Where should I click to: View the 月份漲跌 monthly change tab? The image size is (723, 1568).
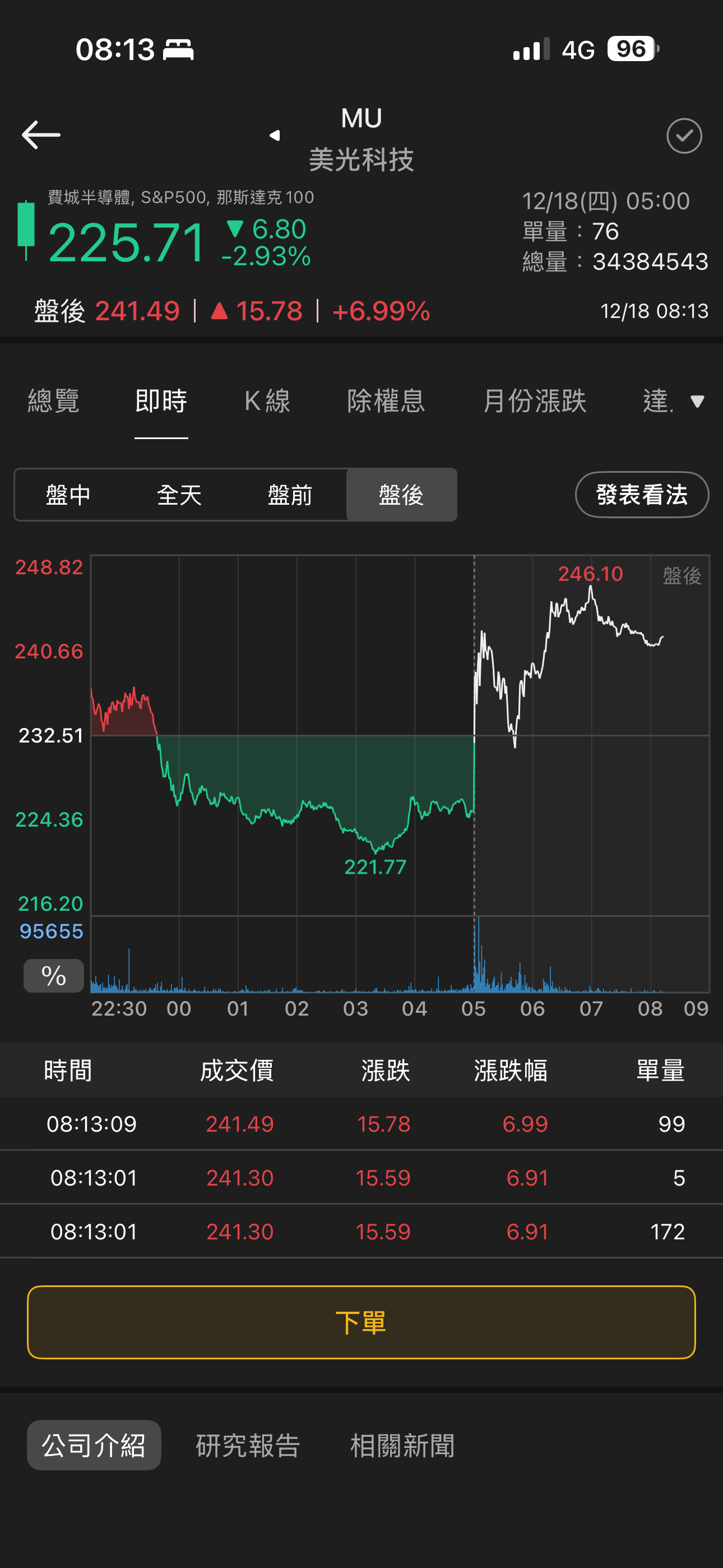534,401
